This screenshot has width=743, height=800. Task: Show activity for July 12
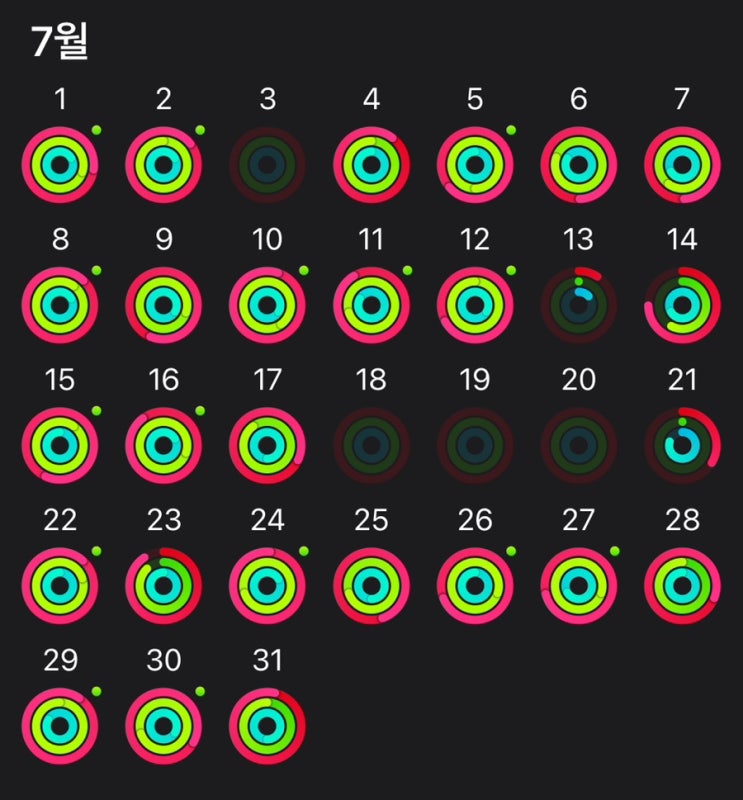pos(475,305)
